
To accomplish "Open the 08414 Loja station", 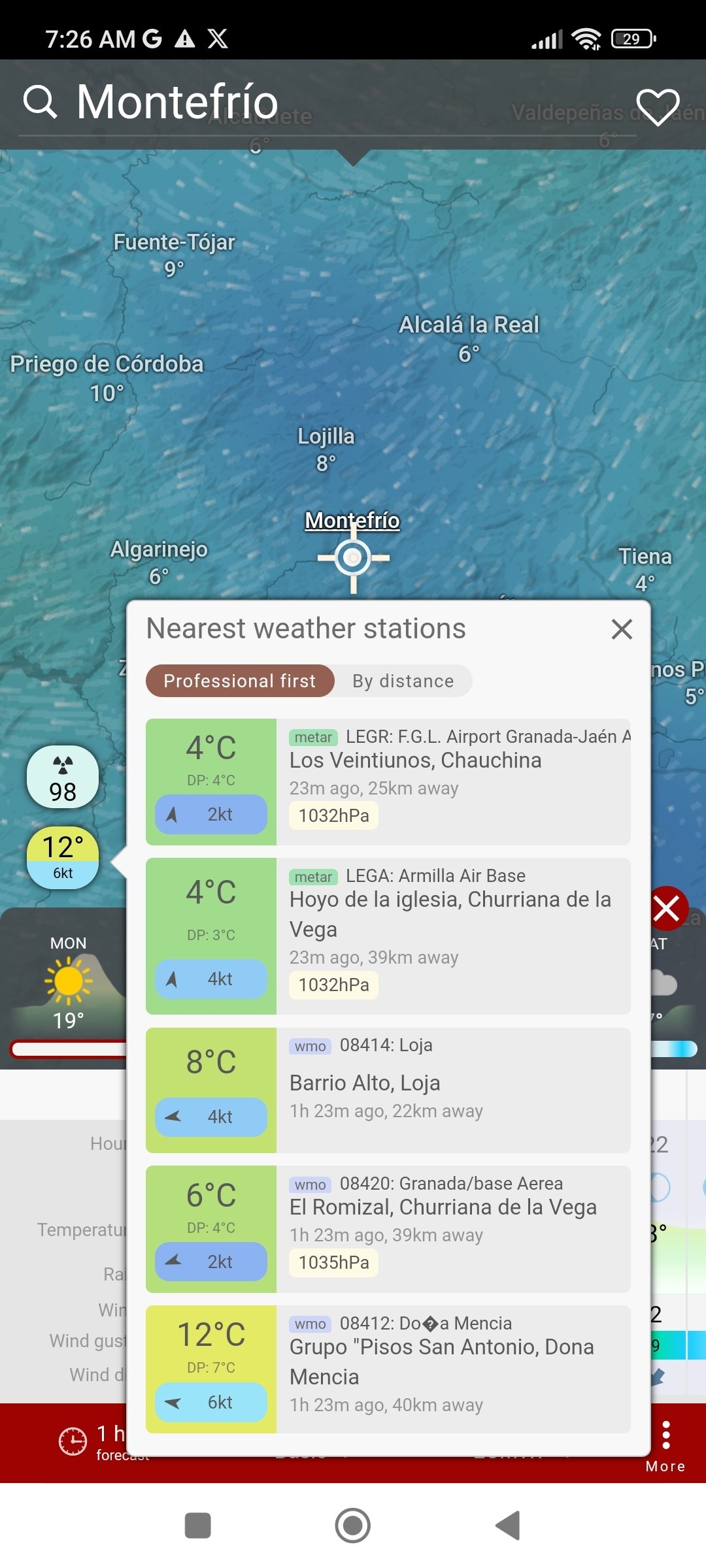I will coord(388,1090).
